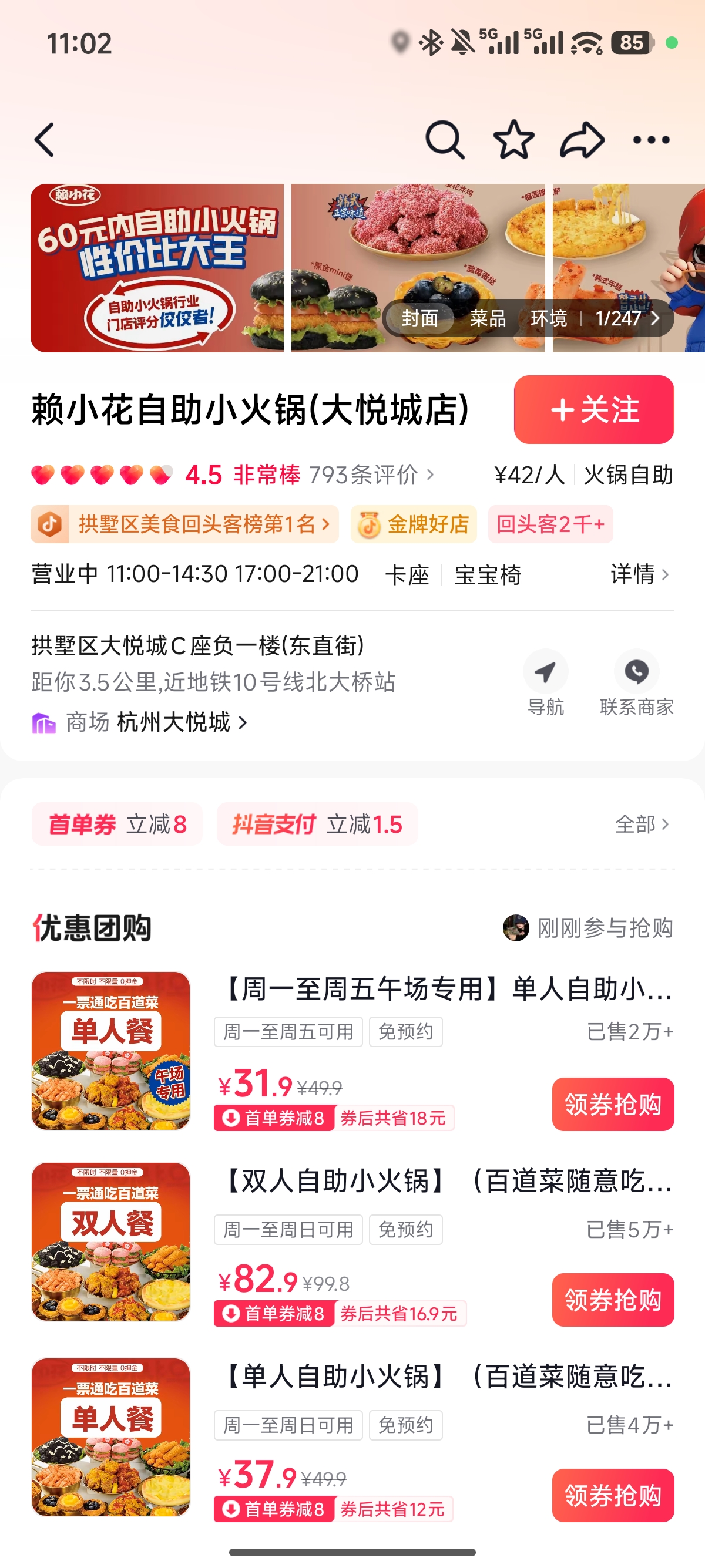Open the three-dot overflow menu
Image resolution: width=705 pixels, height=1568 pixels.
652,140
